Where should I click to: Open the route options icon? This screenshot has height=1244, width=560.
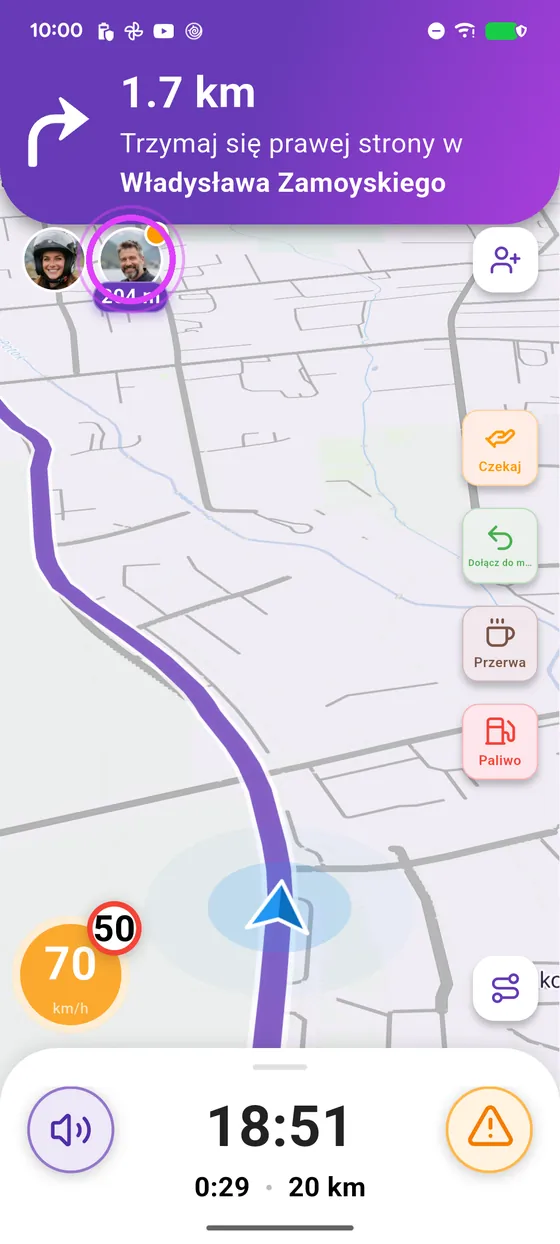[x=505, y=988]
